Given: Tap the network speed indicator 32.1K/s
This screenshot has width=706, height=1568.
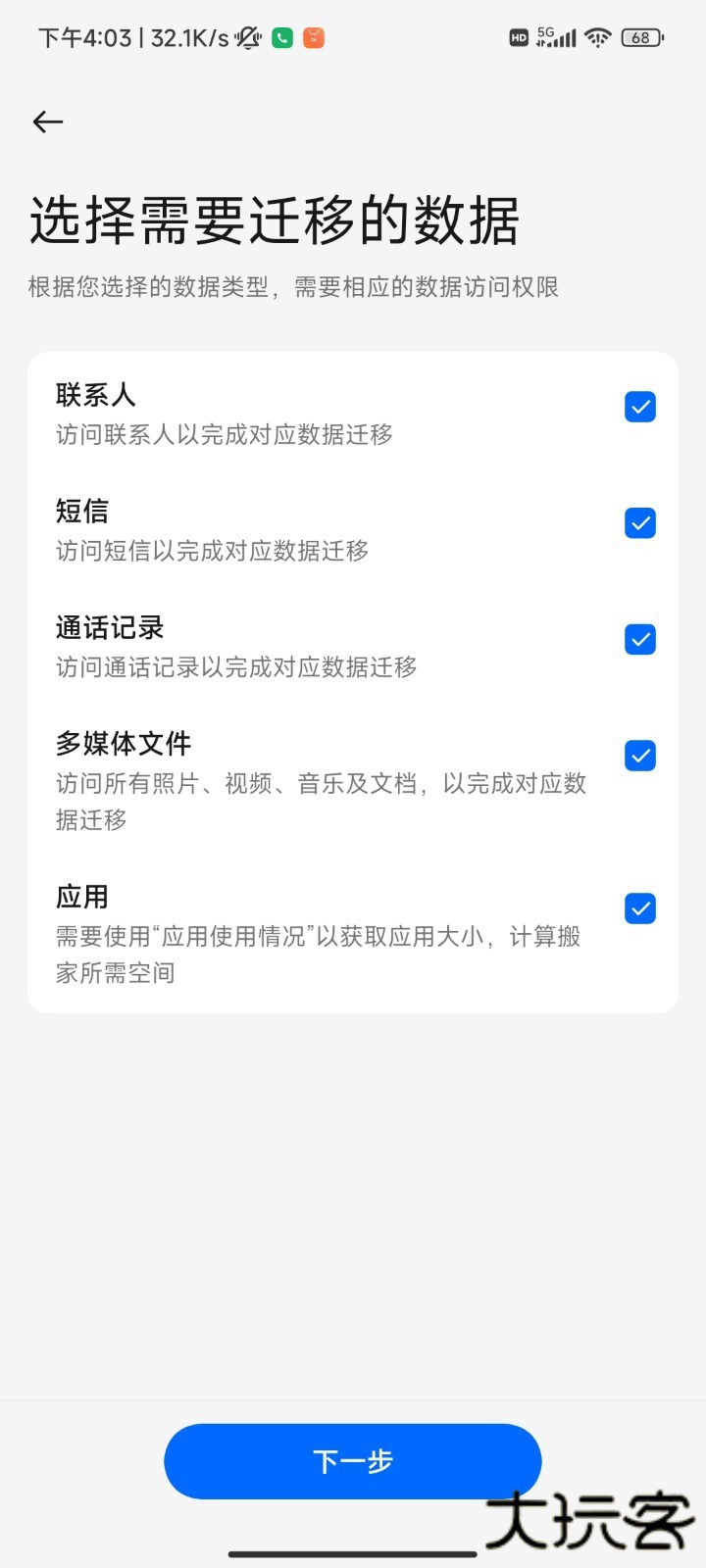Looking at the screenshot, I should click(184, 37).
